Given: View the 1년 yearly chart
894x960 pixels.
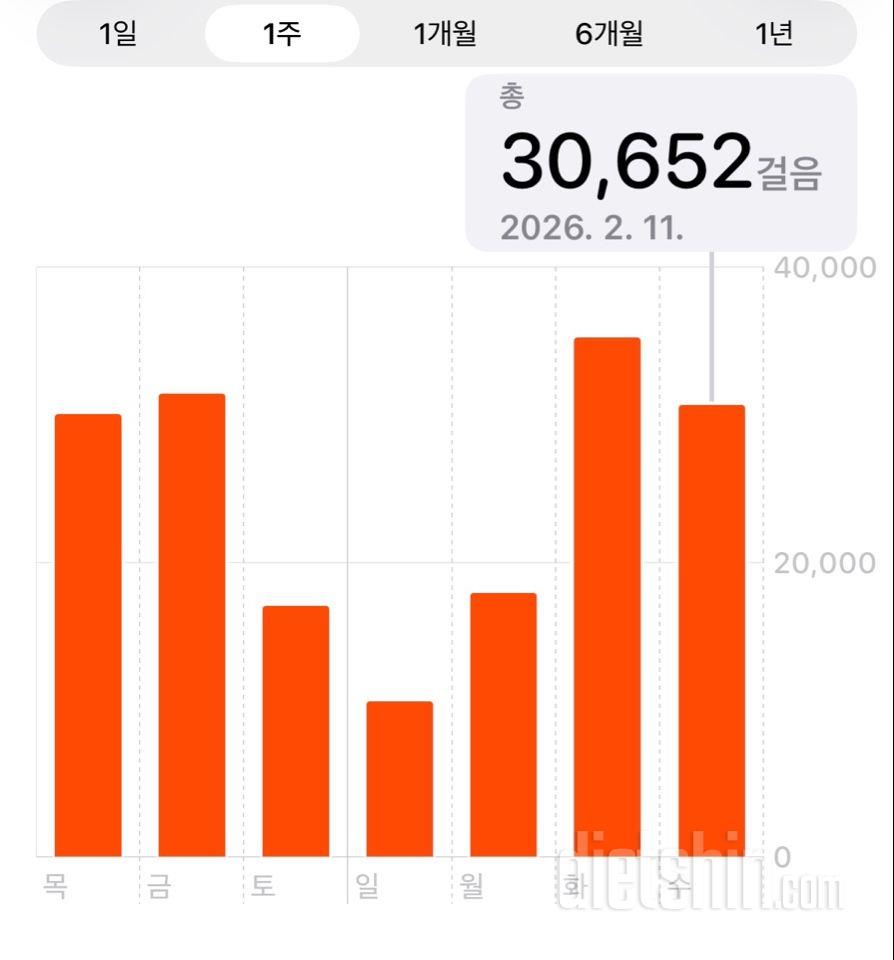Looking at the screenshot, I should [x=774, y=34].
